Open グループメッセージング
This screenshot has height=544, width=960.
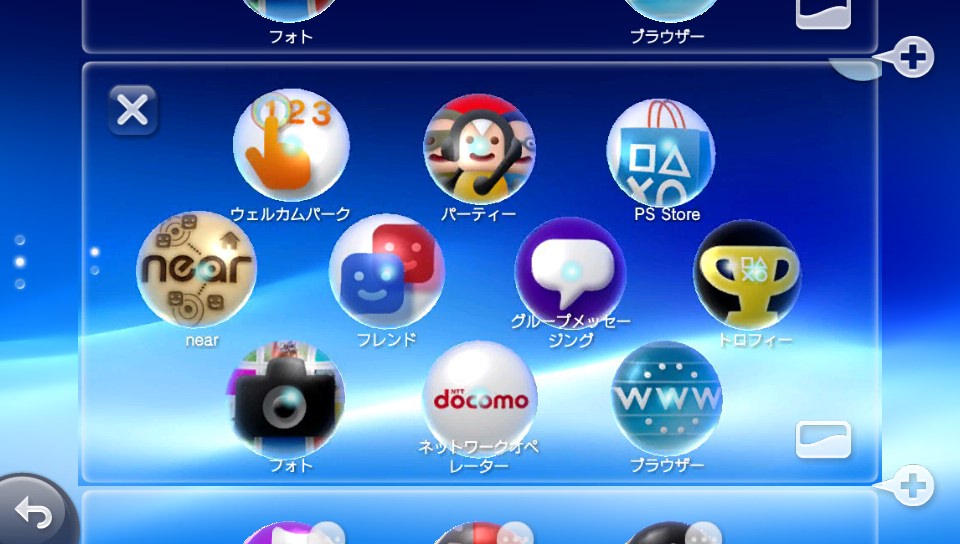coord(571,272)
